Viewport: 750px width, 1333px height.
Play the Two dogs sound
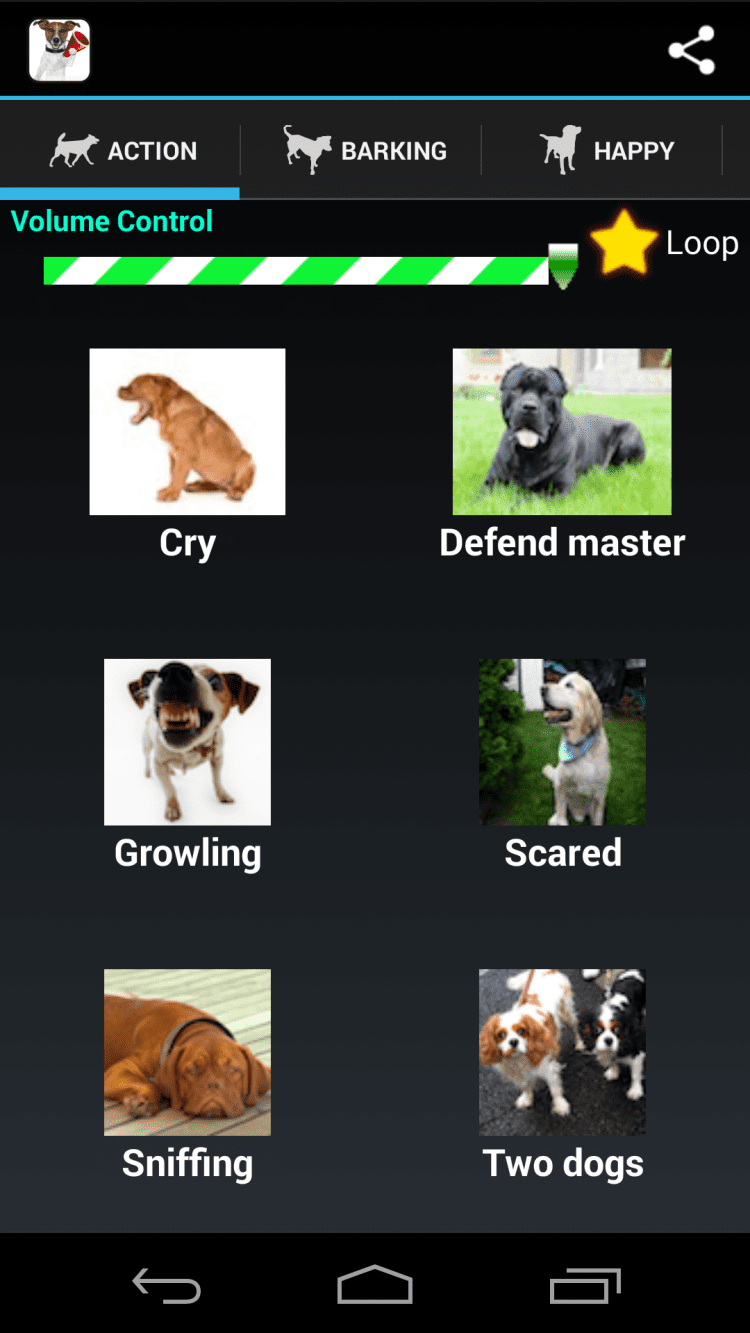click(x=562, y=1052)
